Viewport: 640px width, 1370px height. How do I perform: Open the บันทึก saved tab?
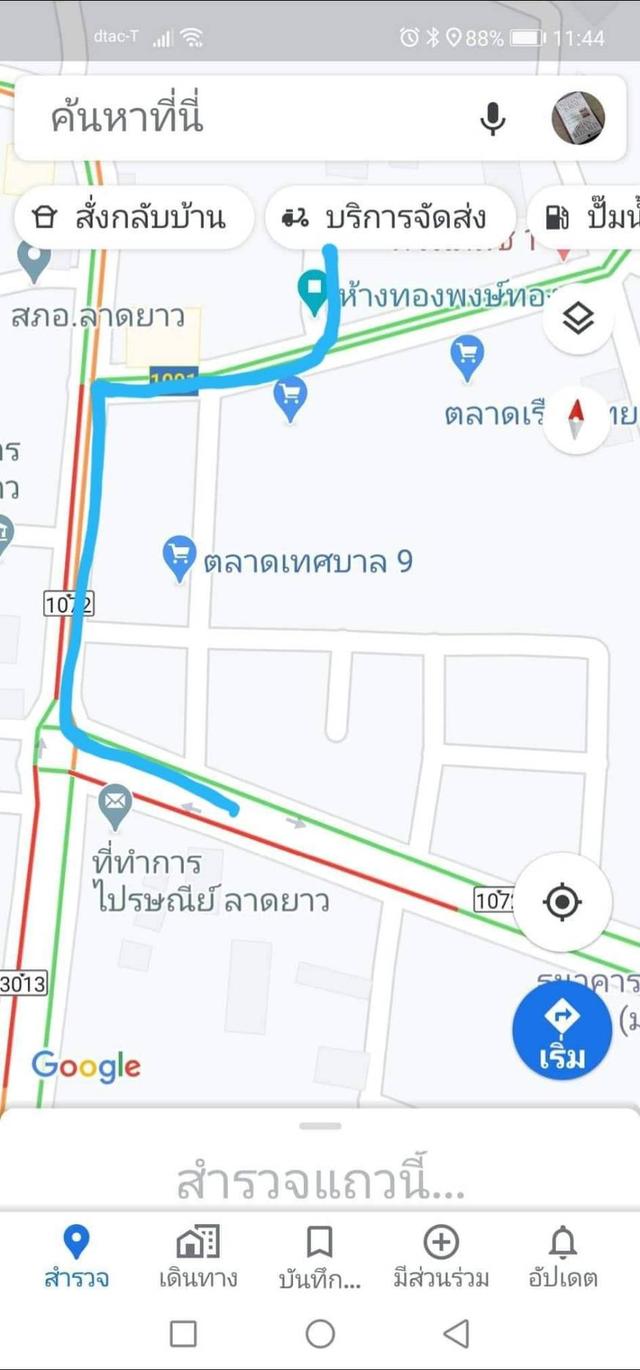(x=319, y=1257)
